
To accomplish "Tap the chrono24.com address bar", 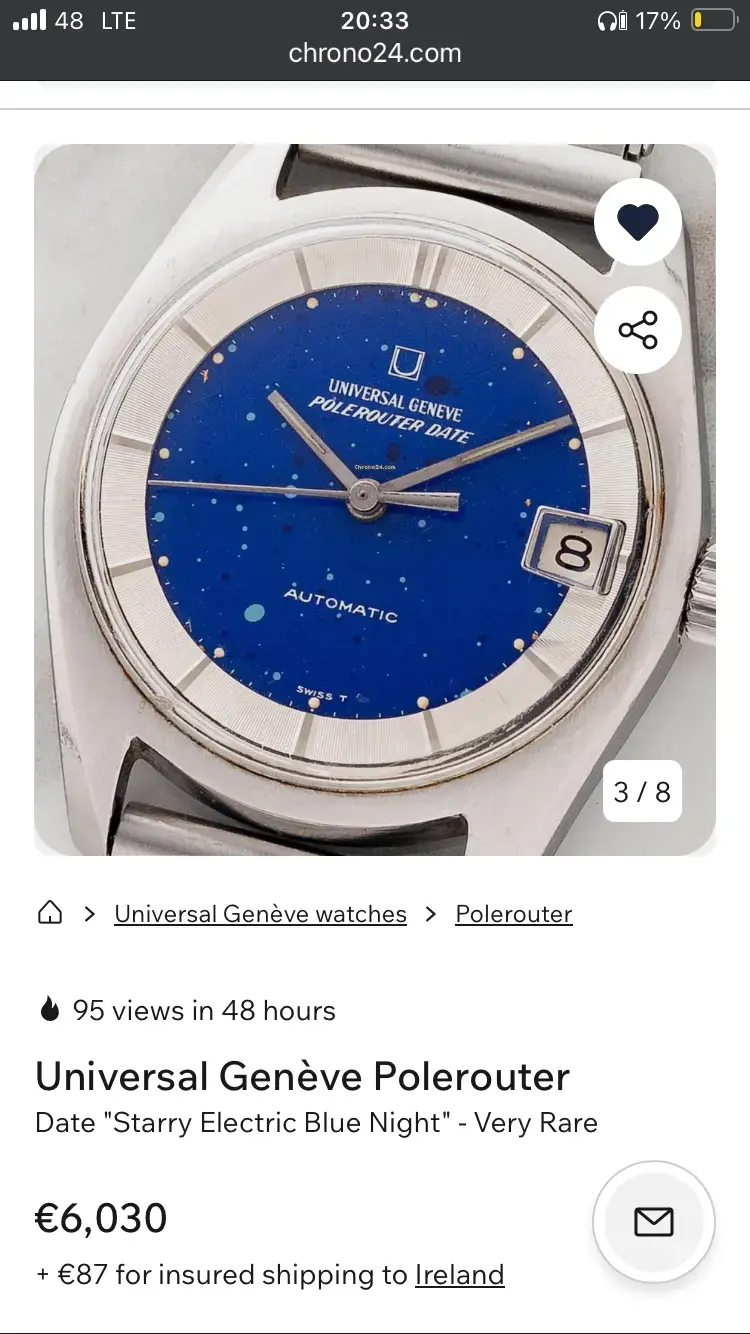I will point(375,53).
